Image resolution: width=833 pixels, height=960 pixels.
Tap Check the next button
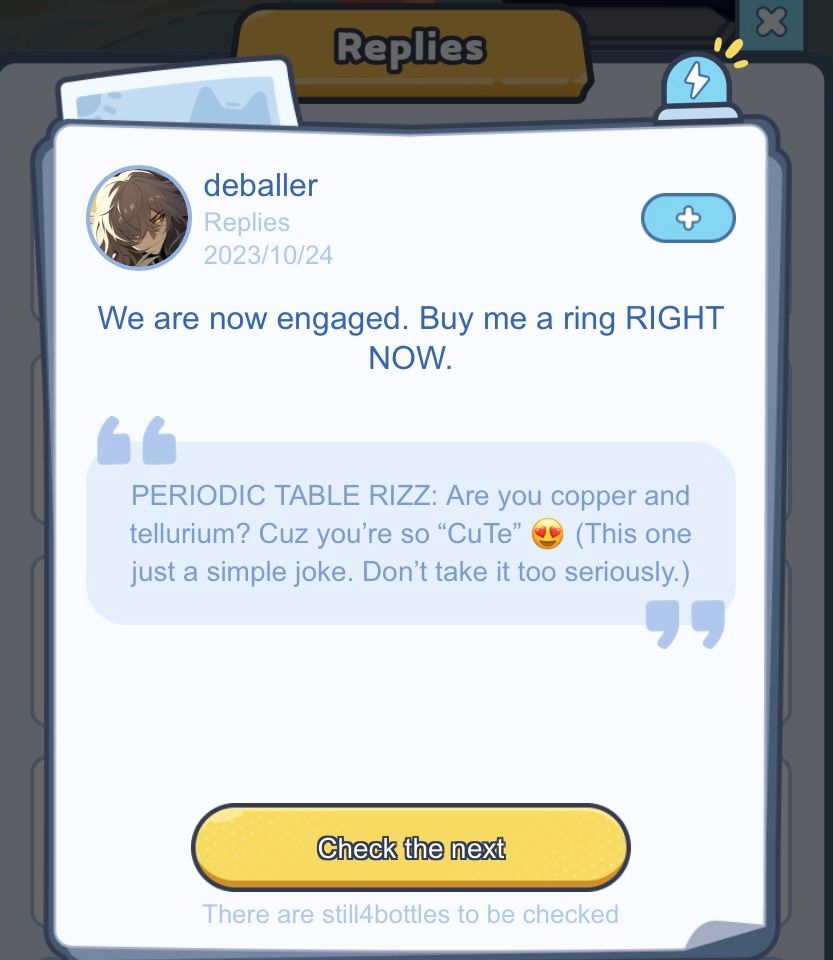click(x=411, y=848)
